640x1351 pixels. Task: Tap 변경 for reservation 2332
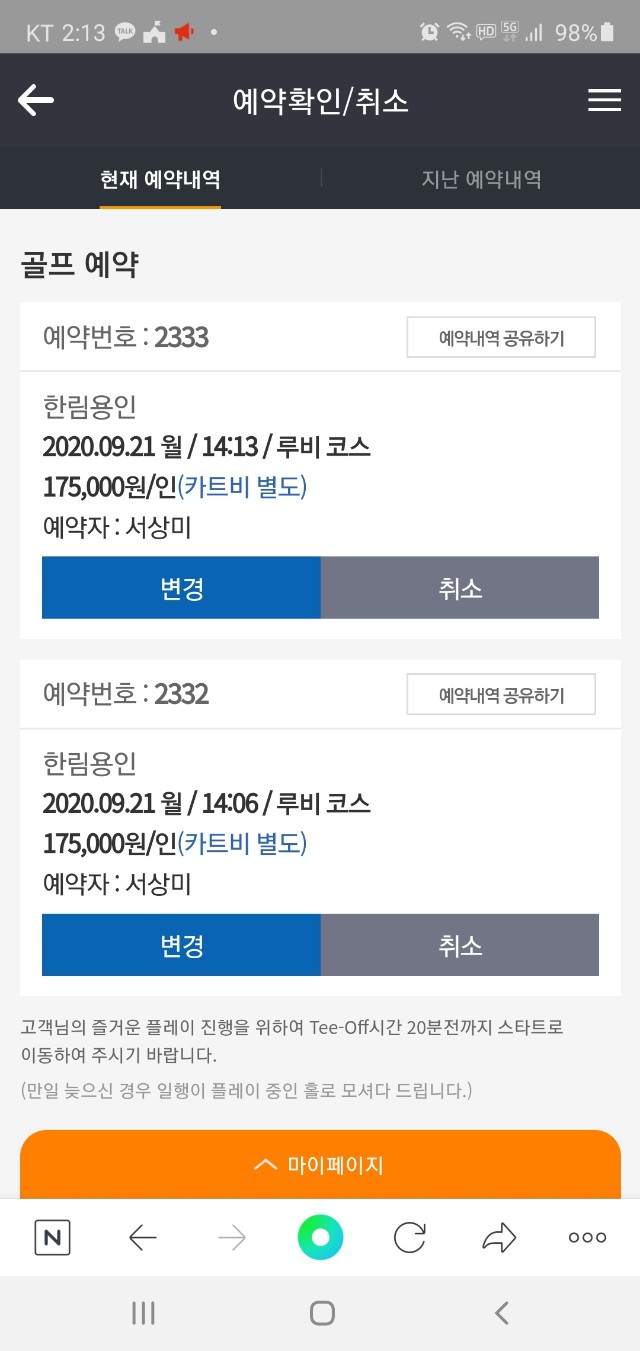click(x=181, y=945)
